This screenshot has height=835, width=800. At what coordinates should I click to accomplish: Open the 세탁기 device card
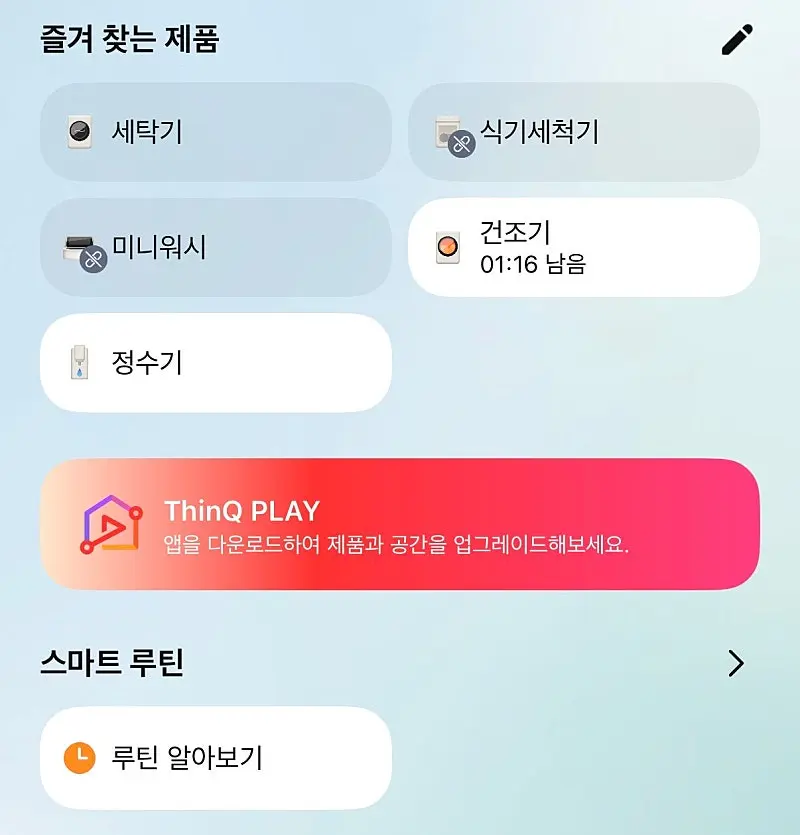[x=215, y=132]
